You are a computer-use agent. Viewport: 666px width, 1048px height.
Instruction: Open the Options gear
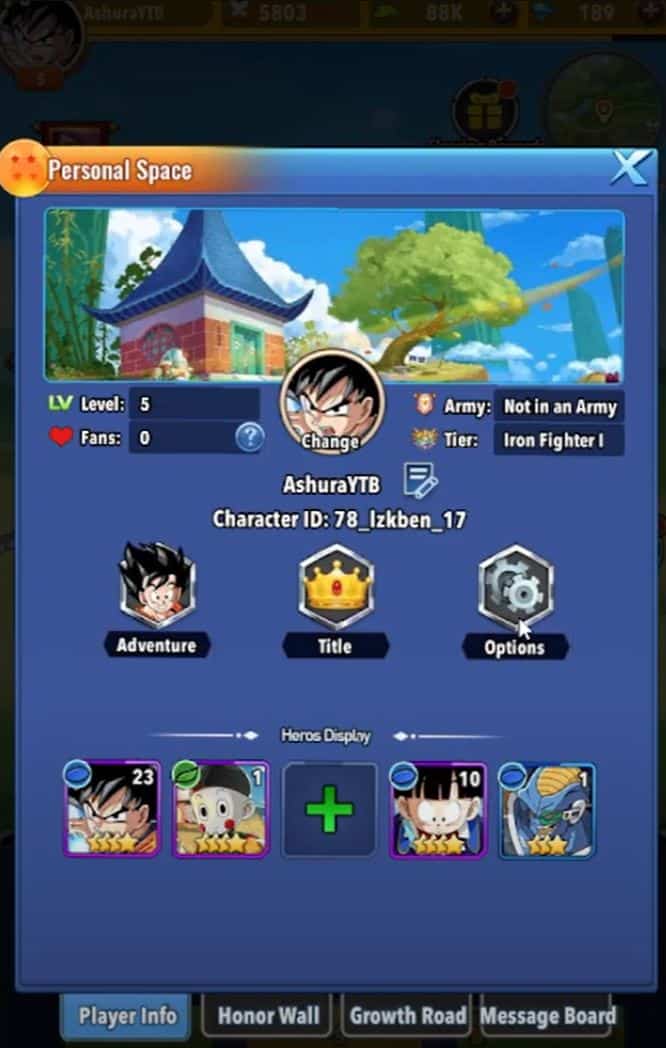pos(515,590)
